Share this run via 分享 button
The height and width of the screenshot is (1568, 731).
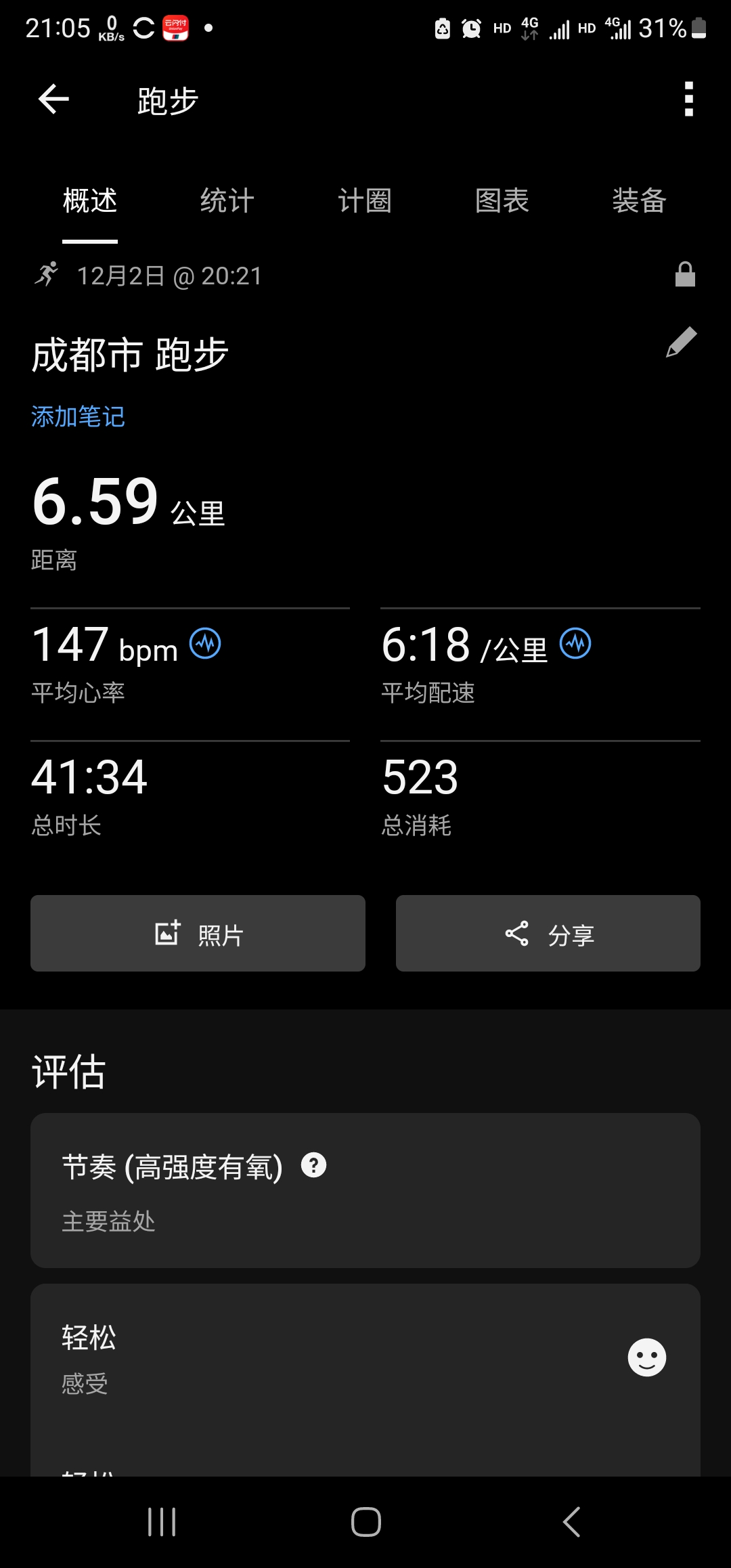tap(548, 934)
